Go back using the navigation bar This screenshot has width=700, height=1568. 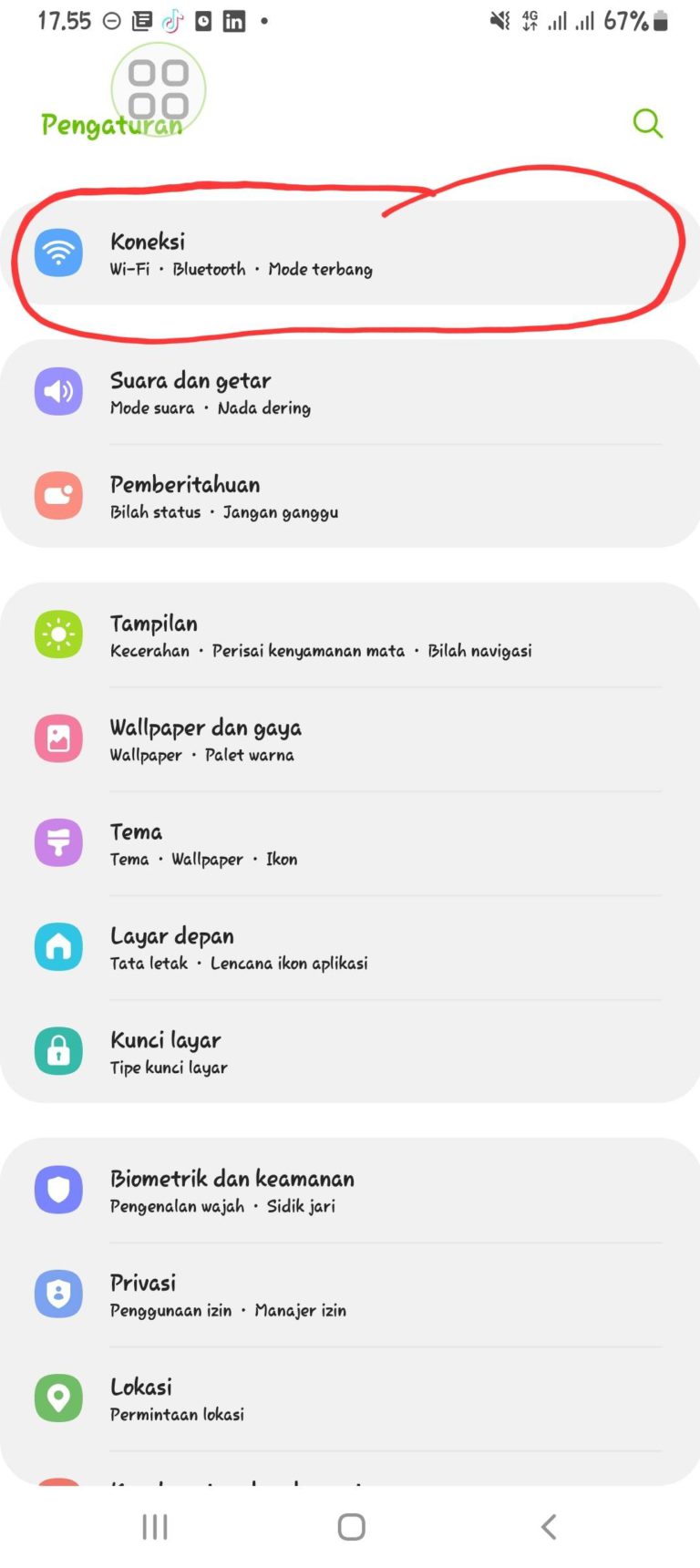tap(548, 1527)
